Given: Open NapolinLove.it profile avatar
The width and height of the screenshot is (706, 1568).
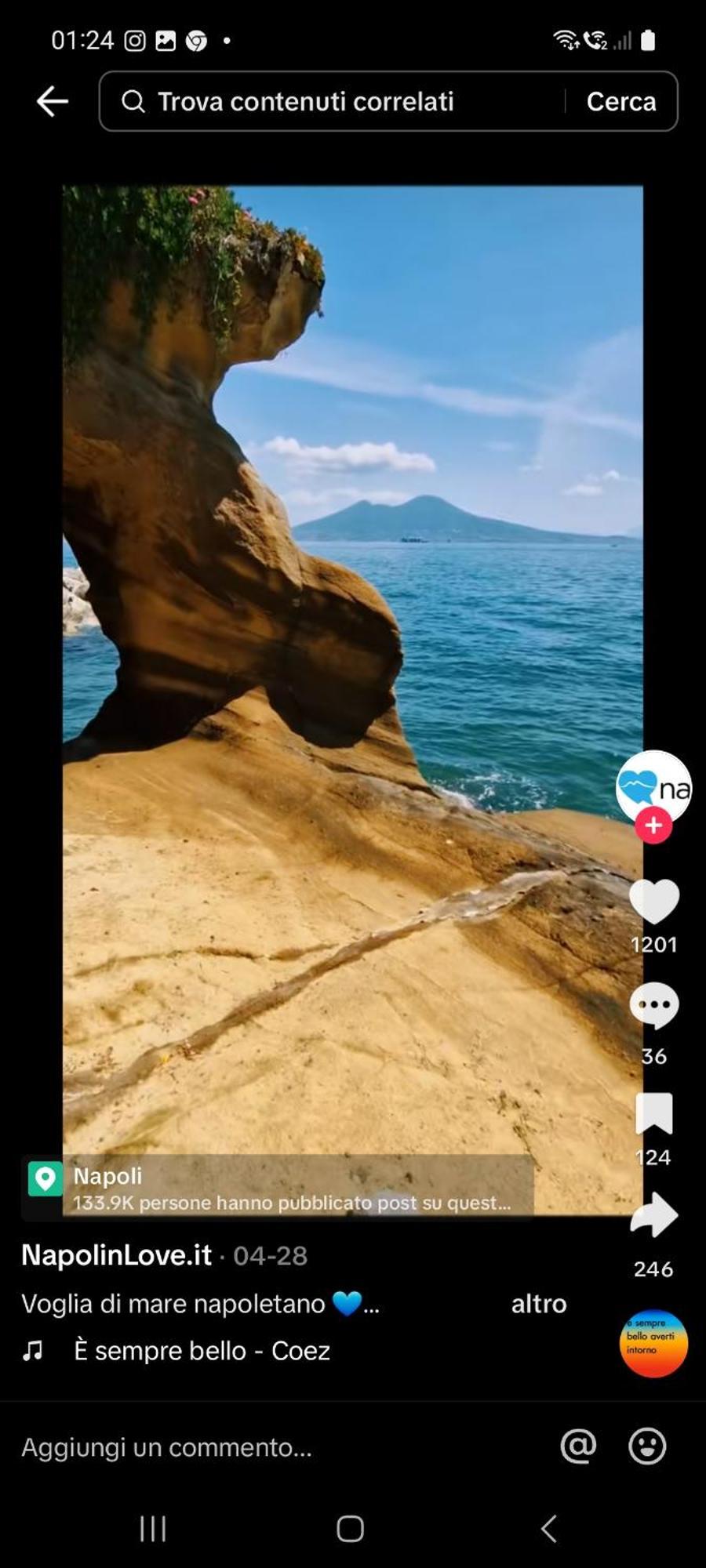Looking at the screenshot, I should 653,786.
